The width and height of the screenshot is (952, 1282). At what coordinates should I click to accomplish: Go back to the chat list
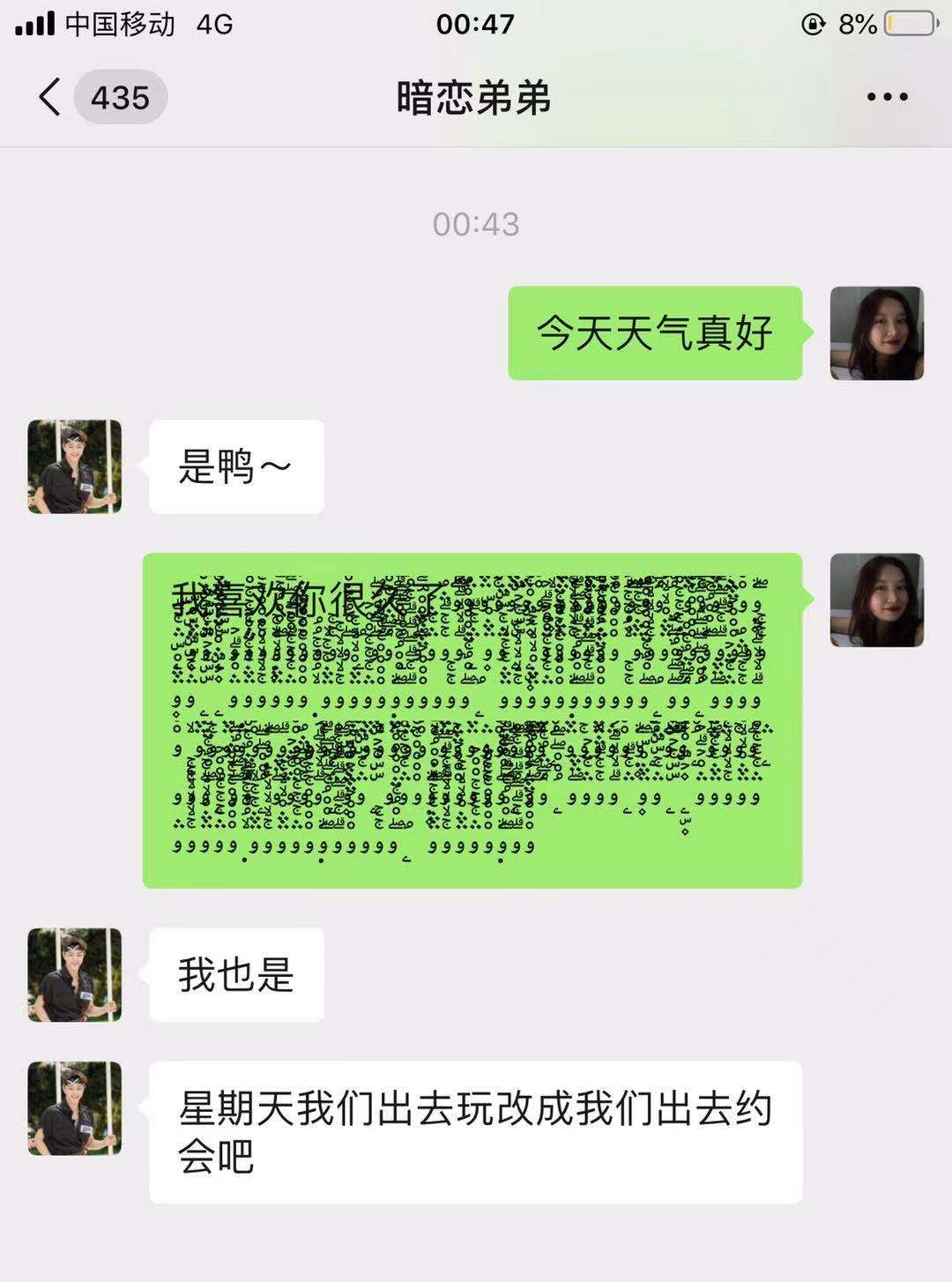point(51,97)
